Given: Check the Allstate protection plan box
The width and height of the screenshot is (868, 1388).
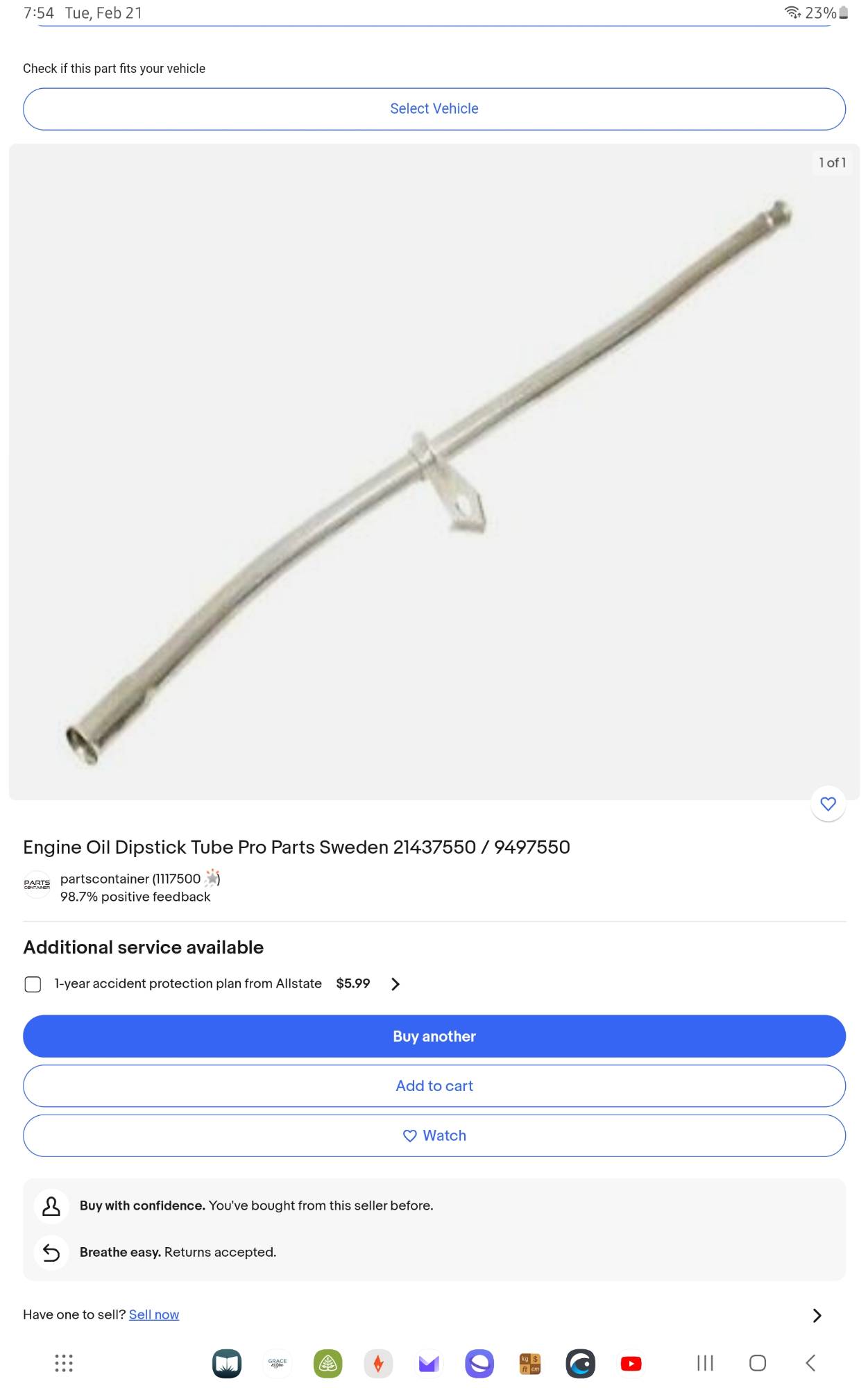Looking at the screenshot, I should (33, 984).
